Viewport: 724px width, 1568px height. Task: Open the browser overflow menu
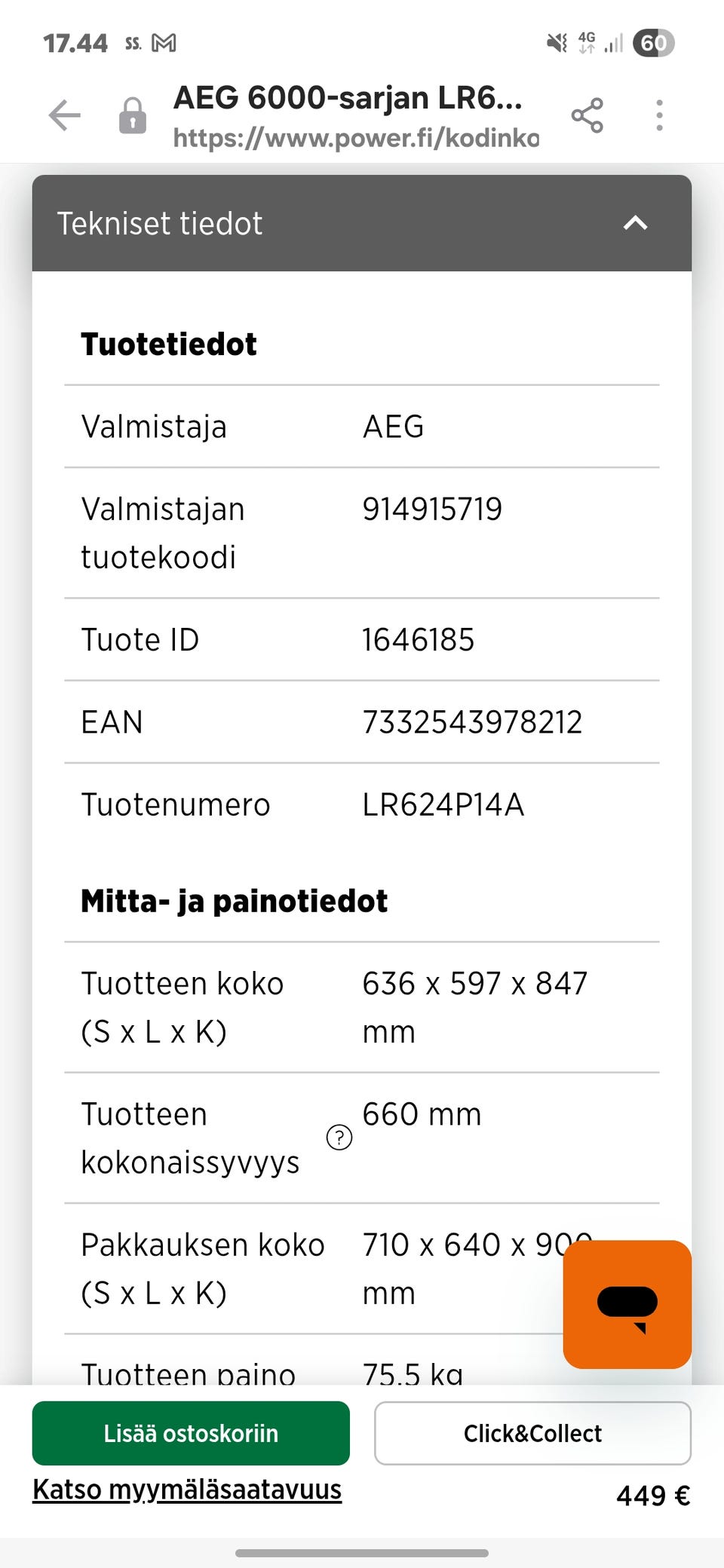pos(659,116)
